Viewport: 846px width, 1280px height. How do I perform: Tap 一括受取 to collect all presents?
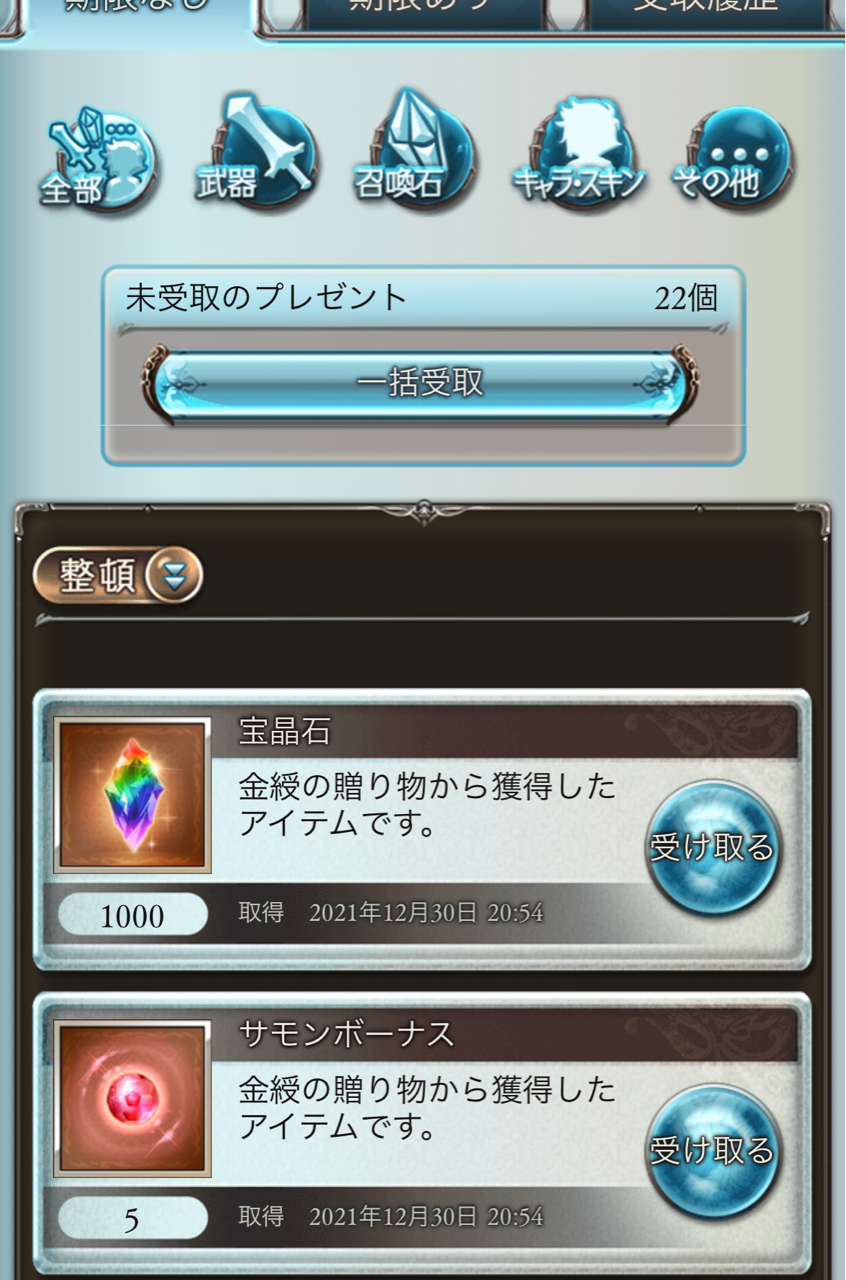click(420, 383)
